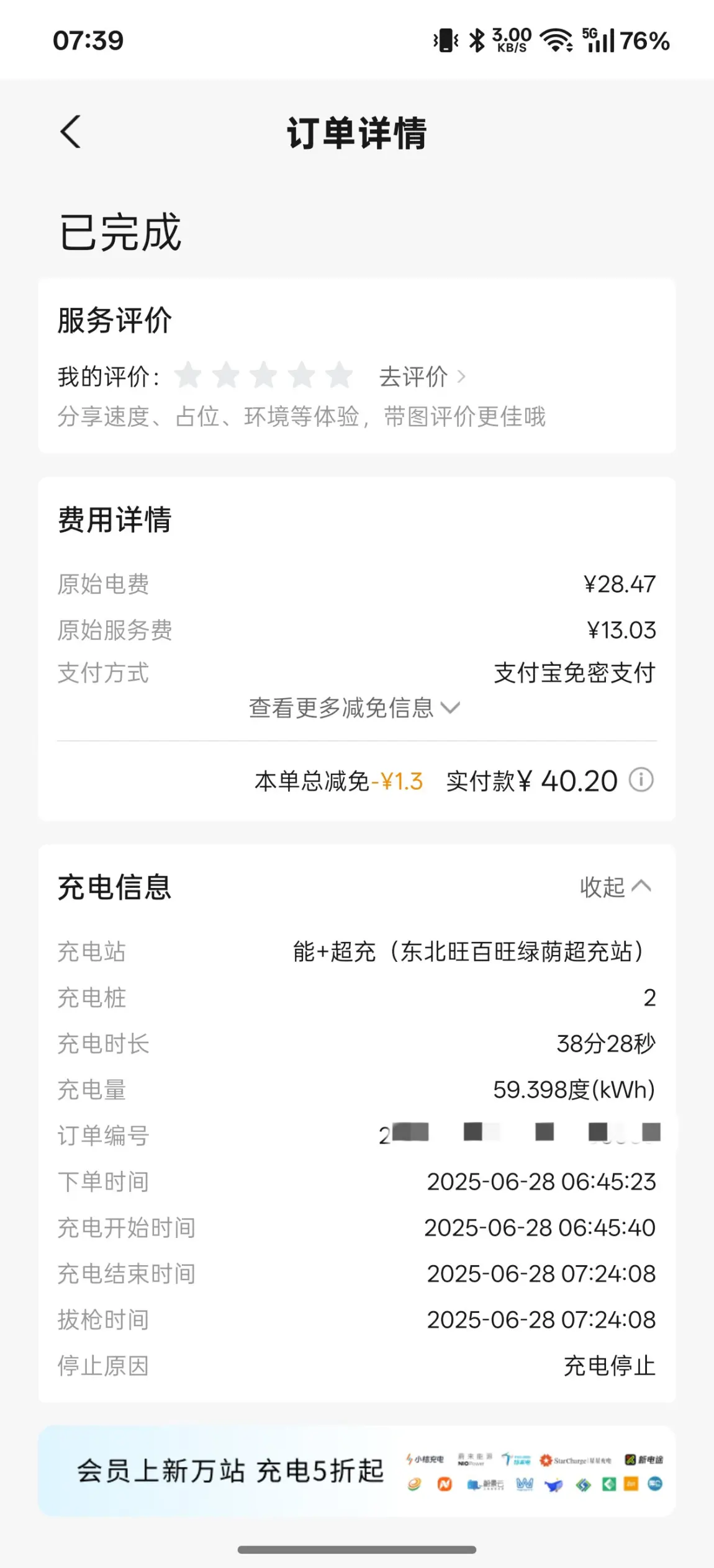Open 去评价 to rate the service

tap(422, 377)
